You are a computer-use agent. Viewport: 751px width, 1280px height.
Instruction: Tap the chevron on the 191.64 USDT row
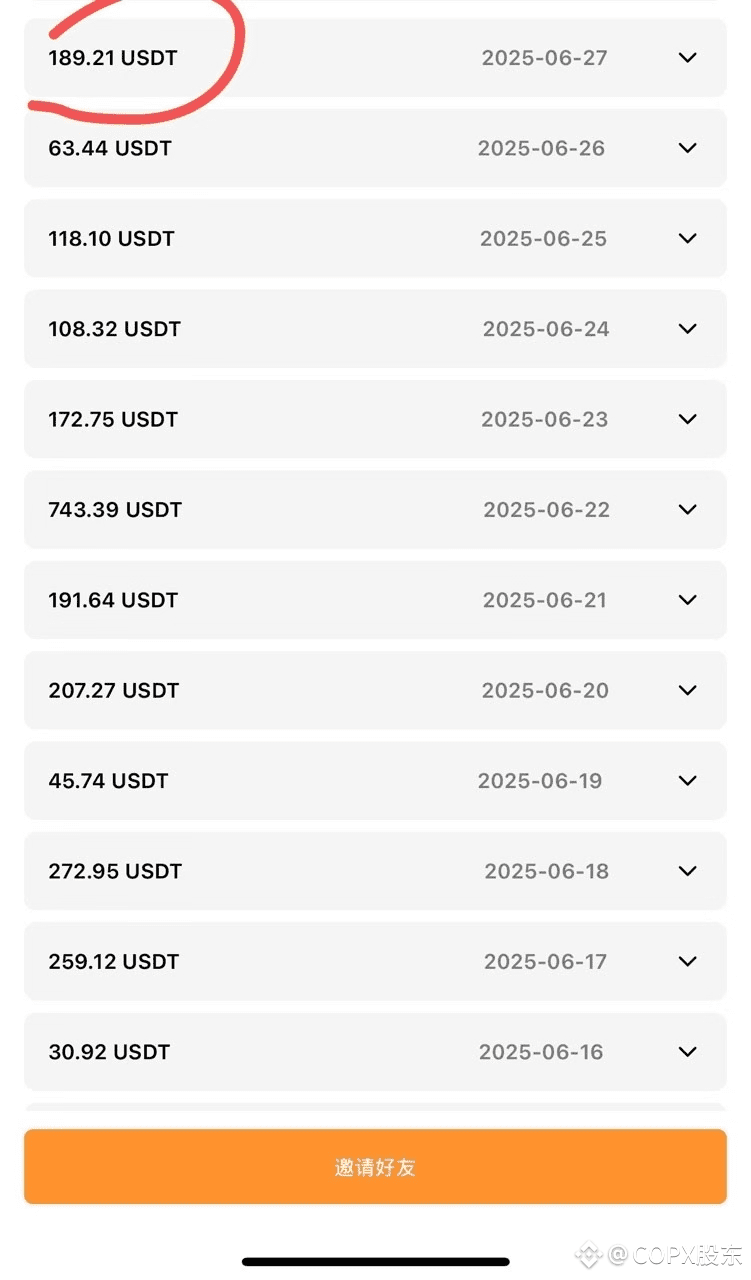[x=687, y=600]
